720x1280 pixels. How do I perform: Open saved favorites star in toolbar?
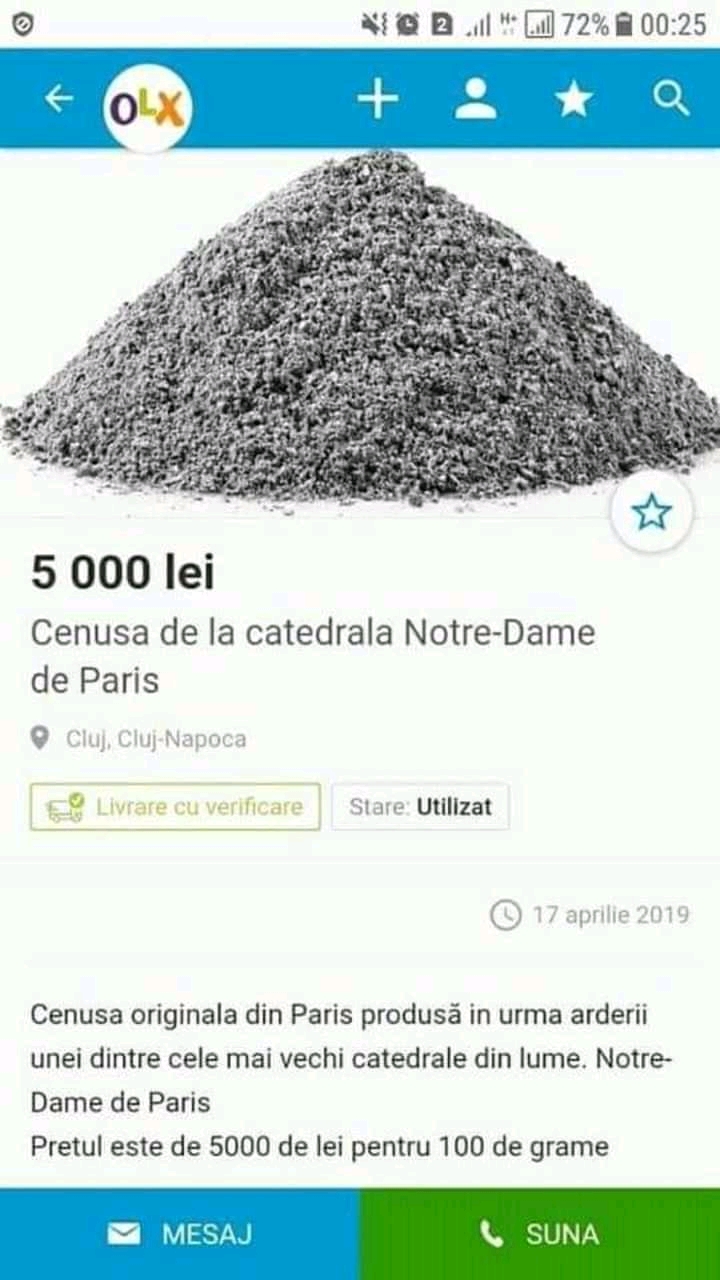coord(574,99)
